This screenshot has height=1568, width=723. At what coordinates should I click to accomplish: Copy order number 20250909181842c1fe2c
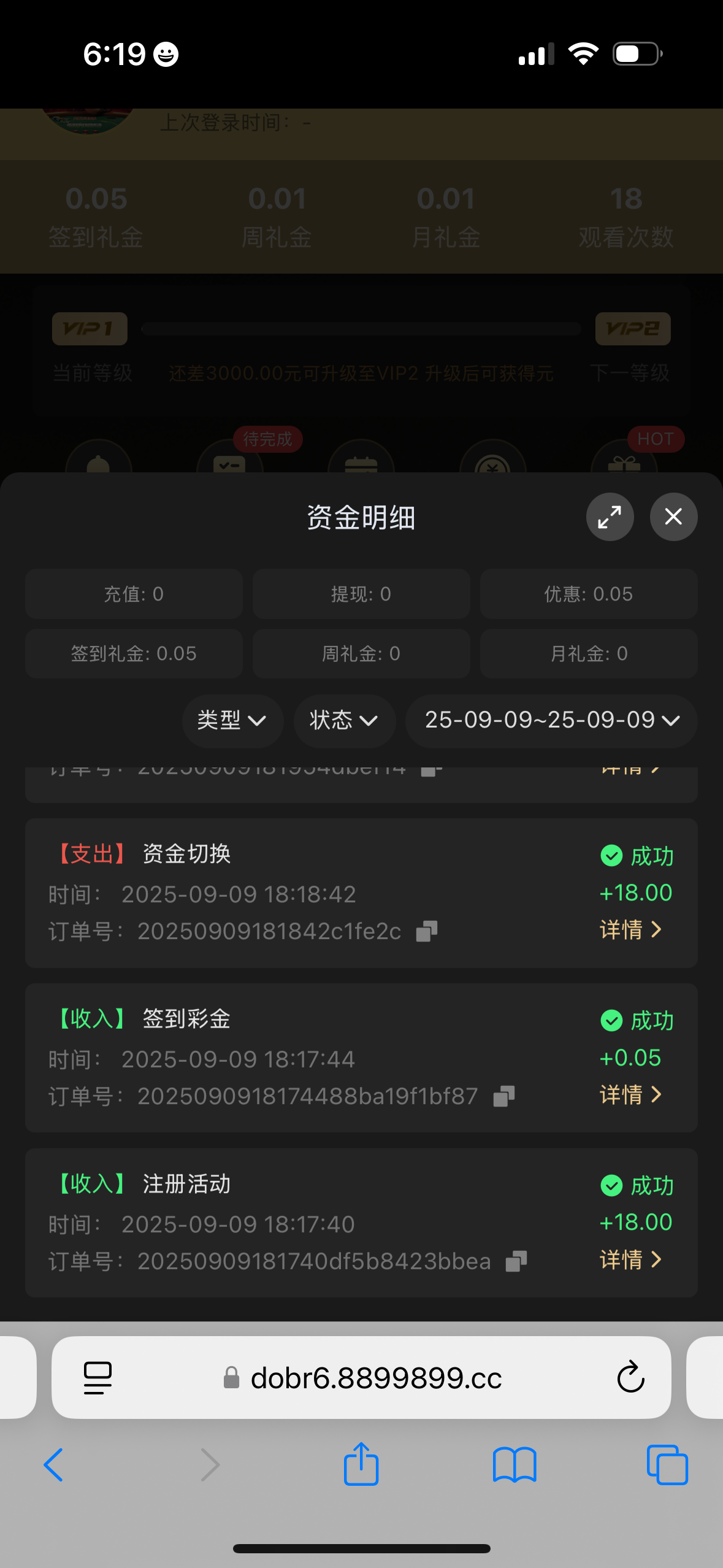click(x=427, y=931)
